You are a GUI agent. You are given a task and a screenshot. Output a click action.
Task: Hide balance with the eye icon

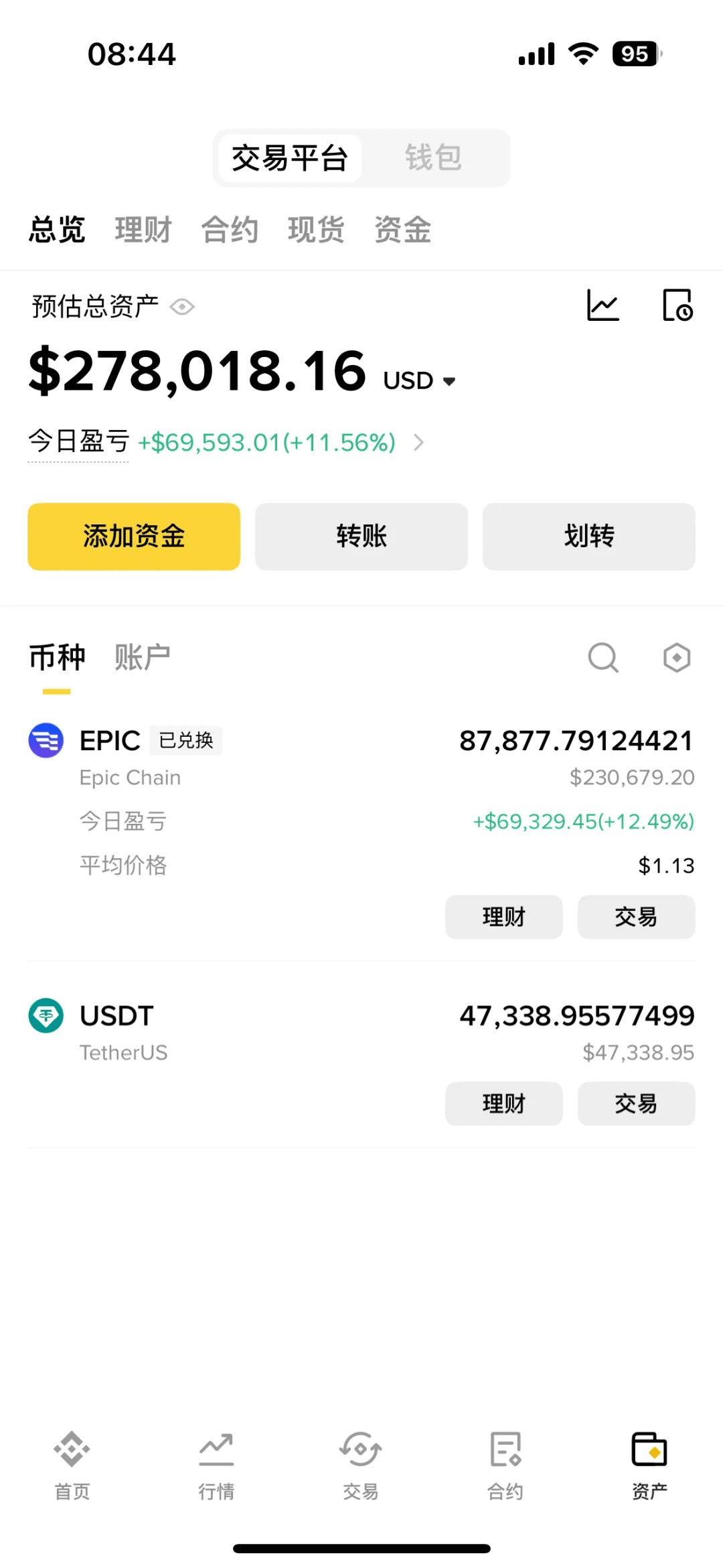pos(182,307)
